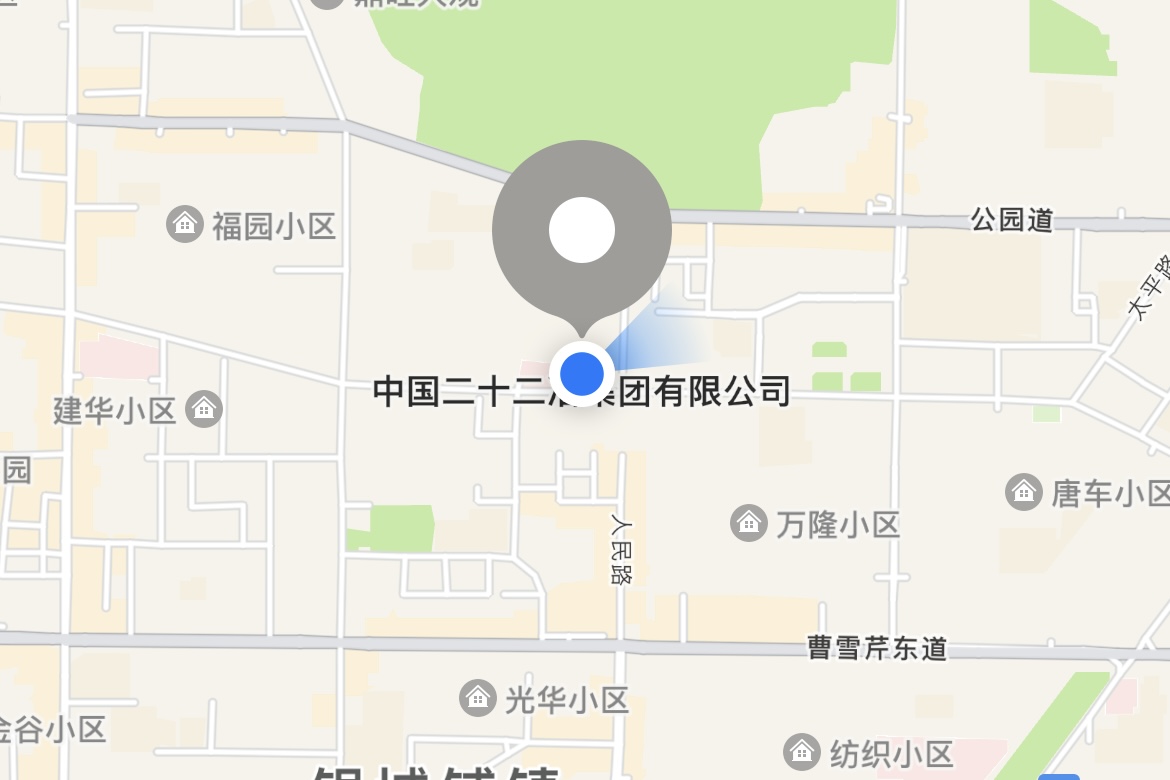Screen dimensions: 1170x780
Task: Tap the gray location pin marker
Action: (581, 231)
